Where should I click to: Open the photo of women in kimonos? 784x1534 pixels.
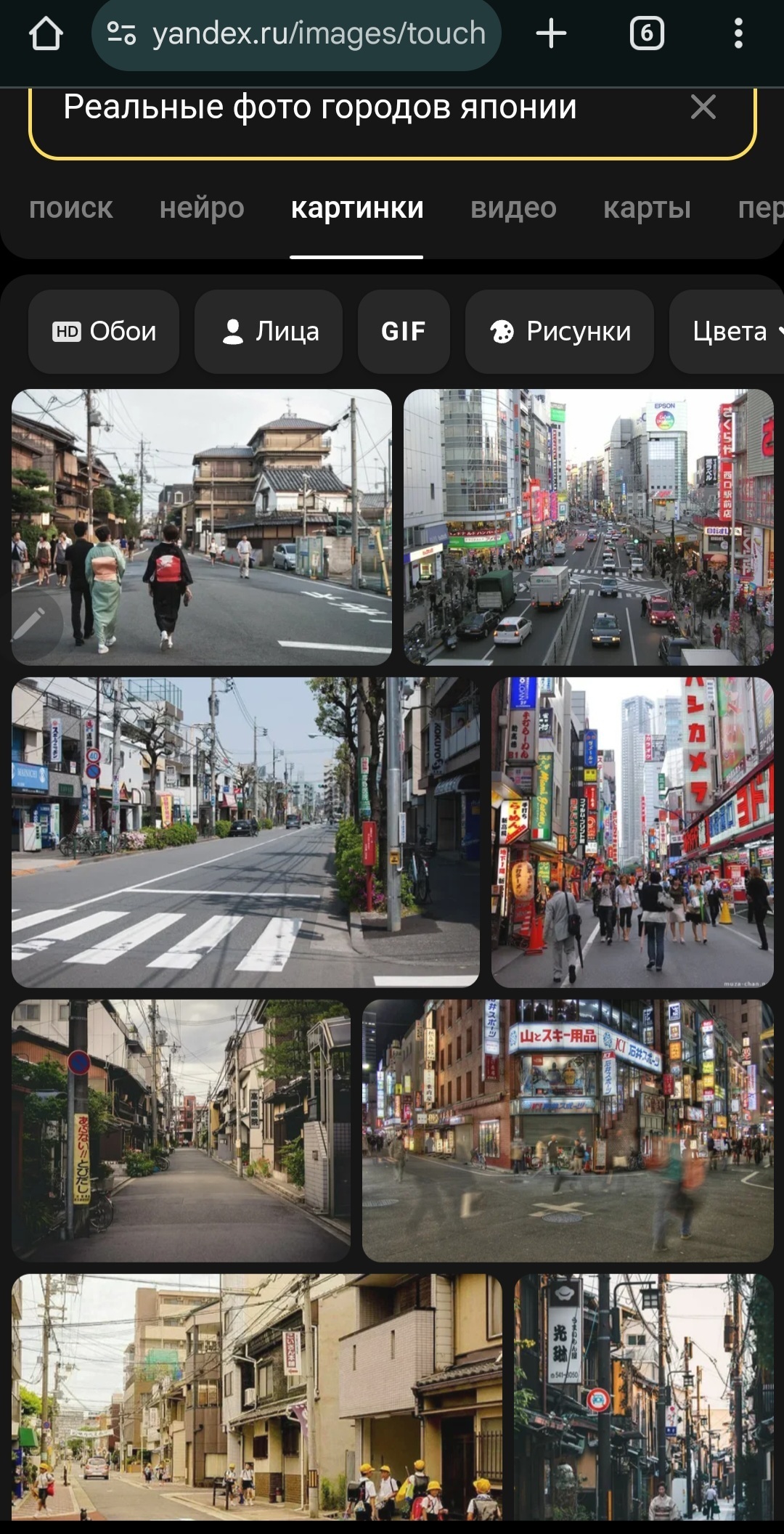click(x=202, y=527)
